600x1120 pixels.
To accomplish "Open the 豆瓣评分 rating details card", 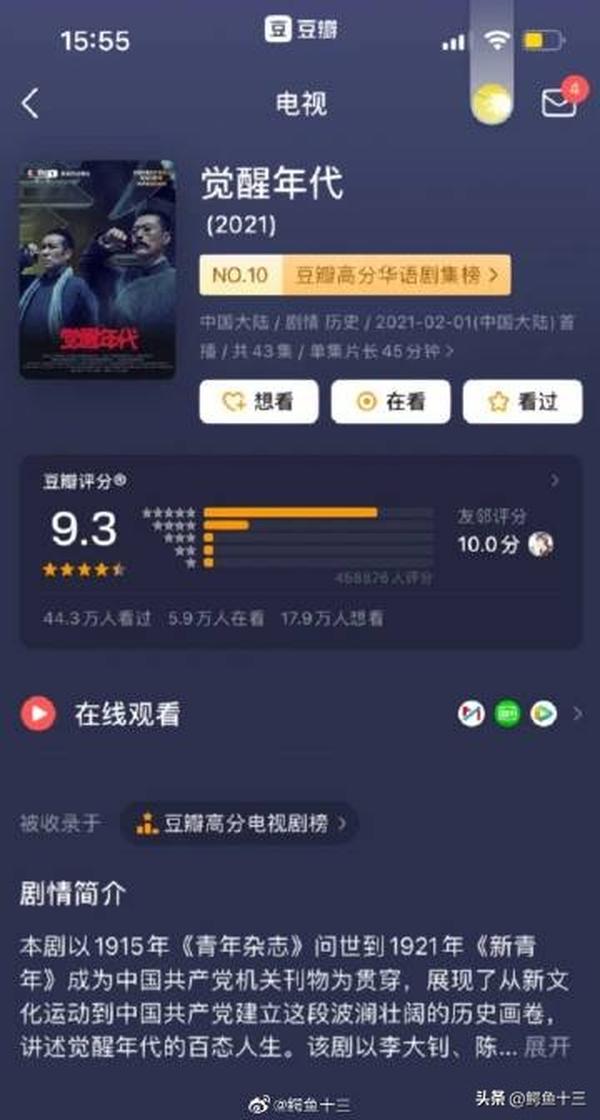I will [300, 550].
